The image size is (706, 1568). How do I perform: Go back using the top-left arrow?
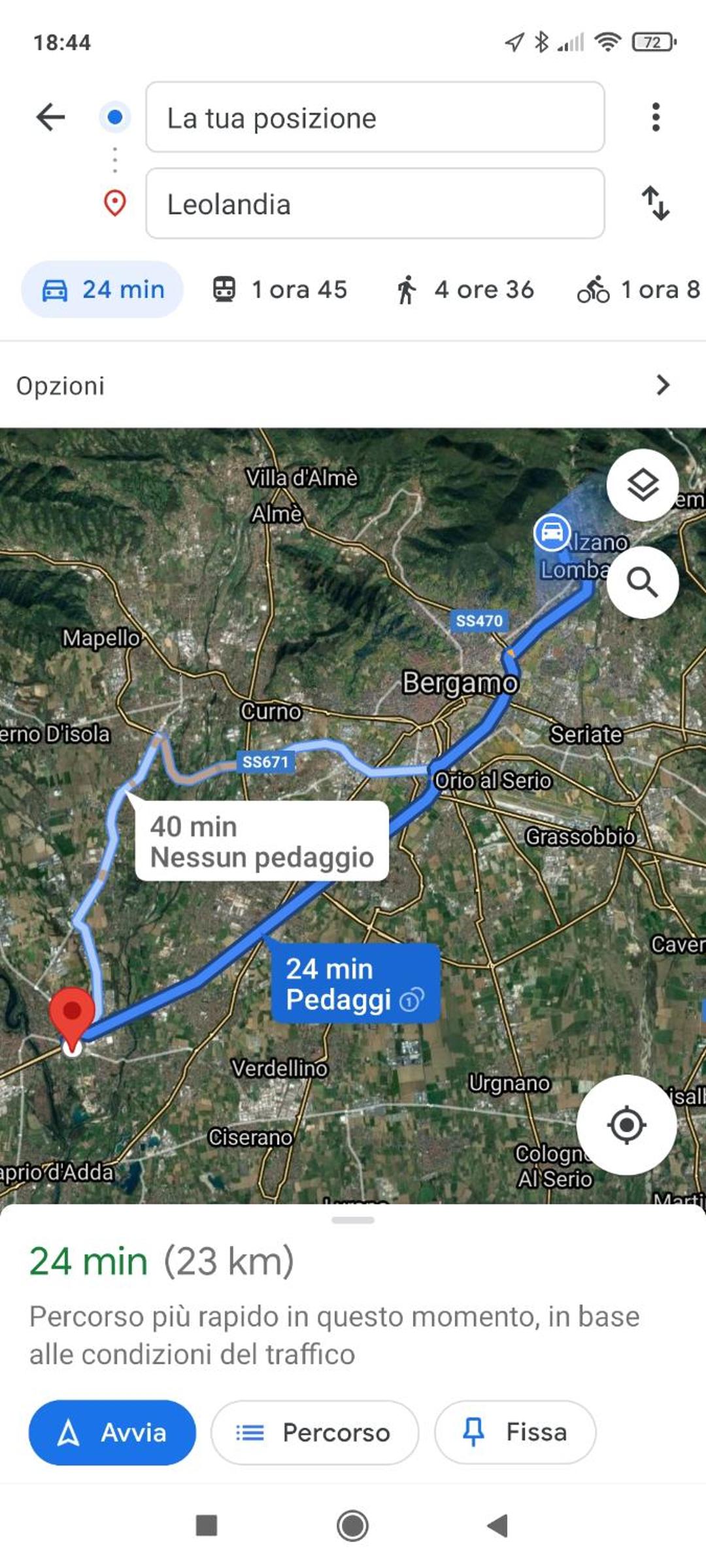click(50, 118)
